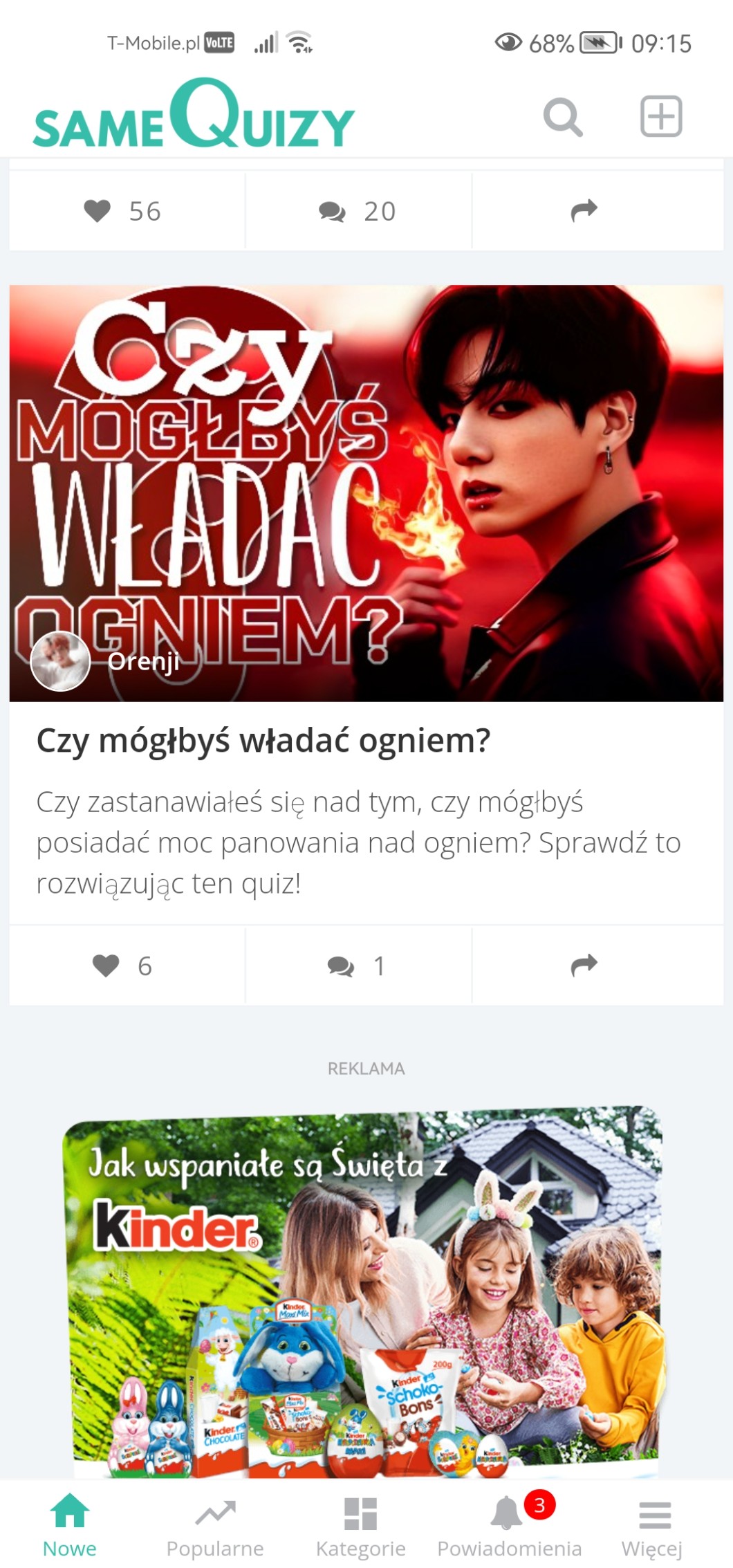Share the 'Czy mógłbyś władać ogniem?' quiz
Image resolution: width=733 pixels, height=1568 pixels.
(584, 966)
